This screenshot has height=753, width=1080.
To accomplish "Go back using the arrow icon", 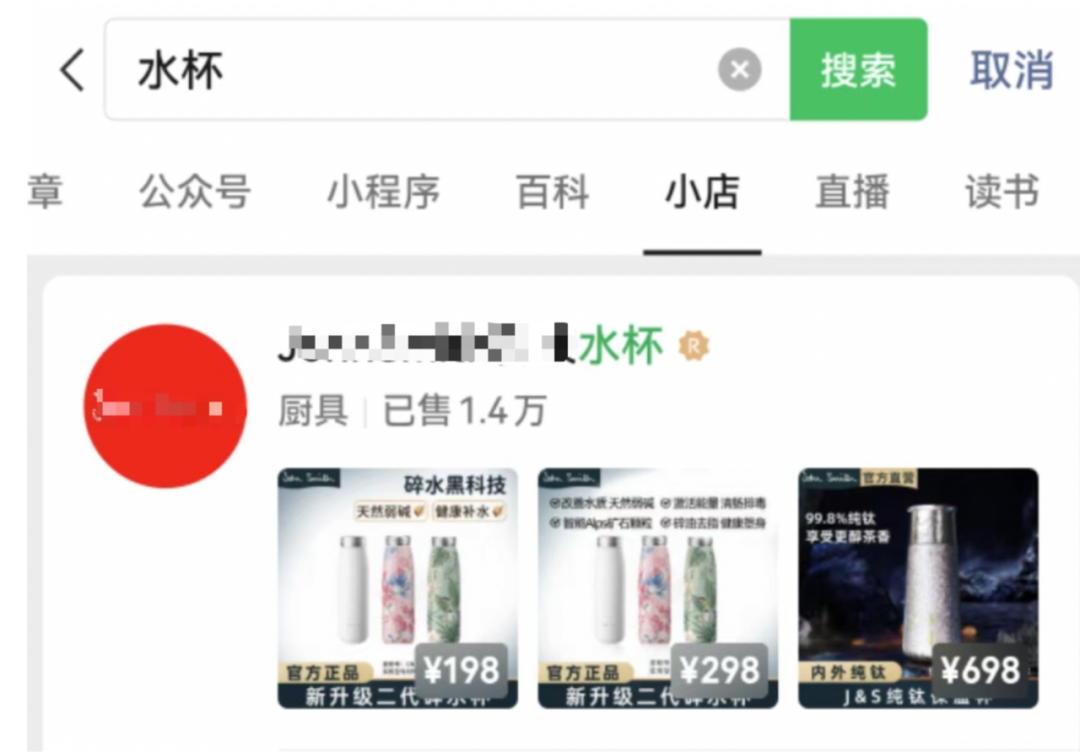I will (x=72, y=71).
